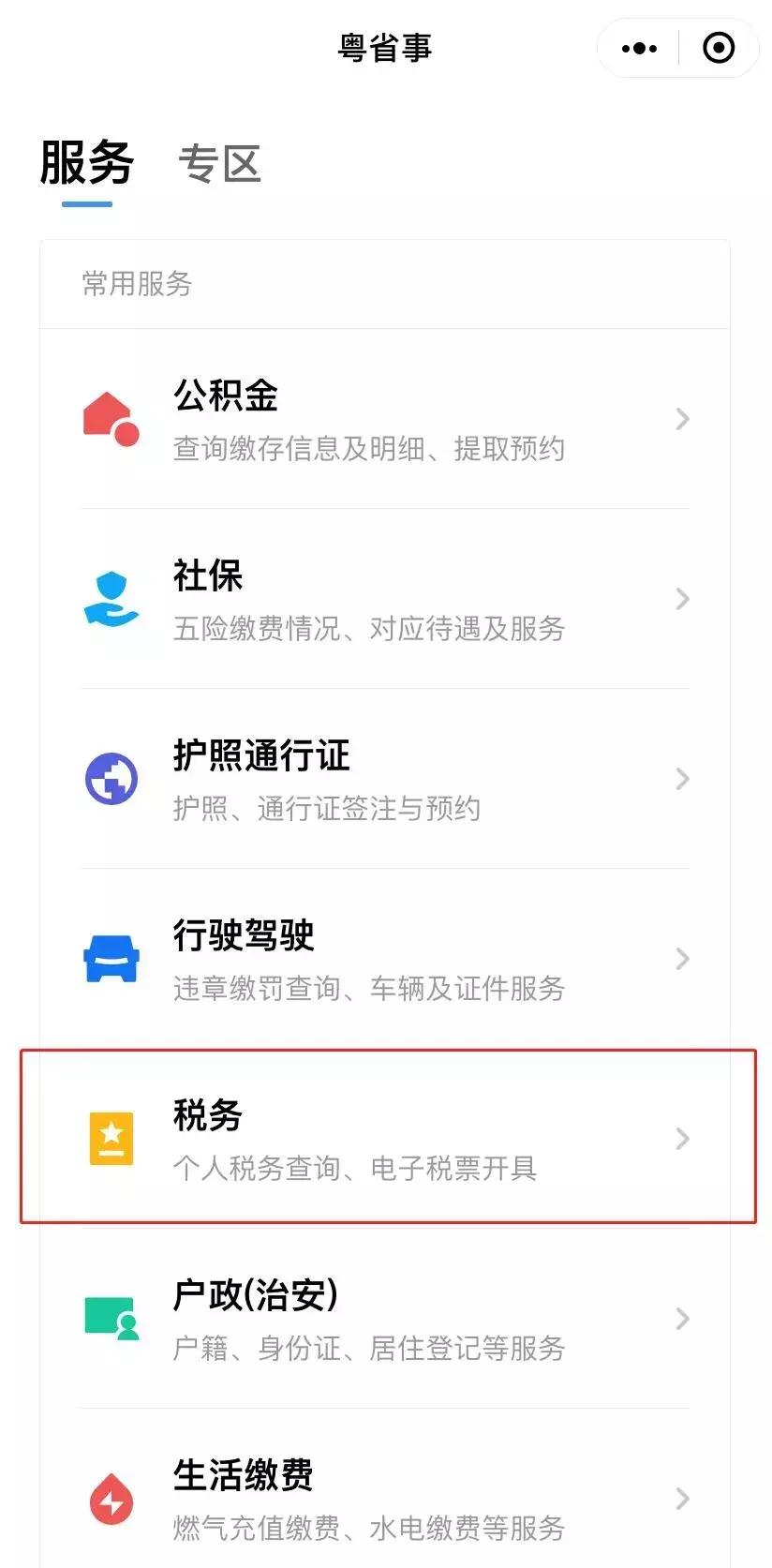Select the yellow star badge 税务 icon
This screenshot has height=1568, width=772.
click(111, 1139)
